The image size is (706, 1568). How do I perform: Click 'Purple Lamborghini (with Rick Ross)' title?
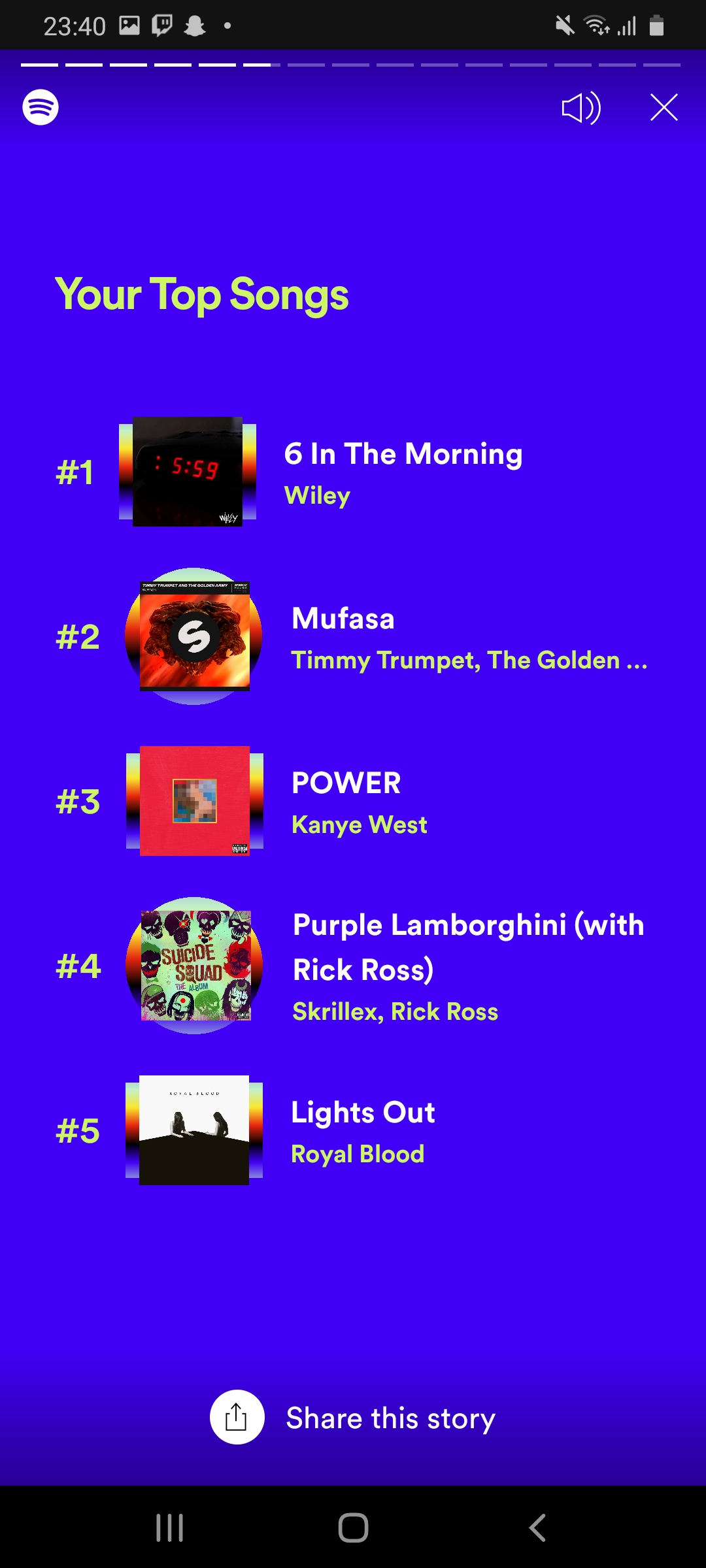[468, 946]
